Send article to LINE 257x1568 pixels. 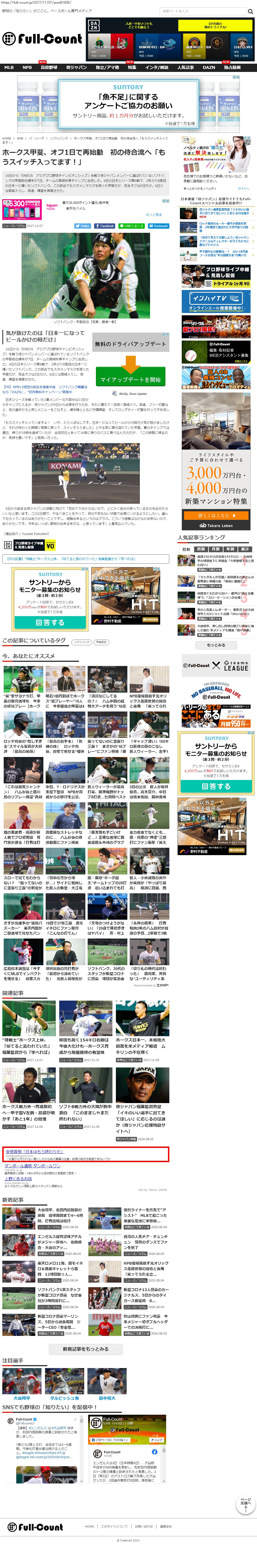132,226
